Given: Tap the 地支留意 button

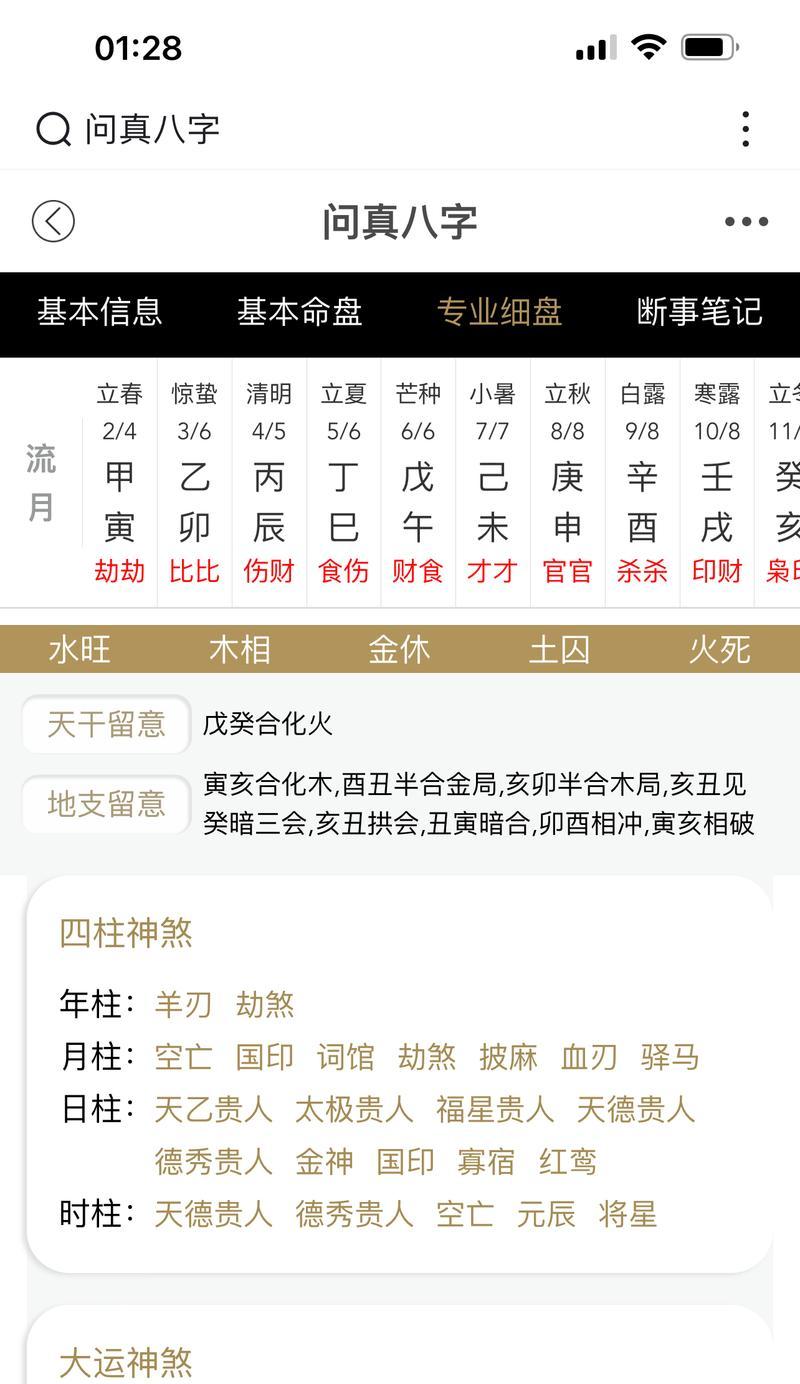Looking at the screenshot, I should [107, 804].
